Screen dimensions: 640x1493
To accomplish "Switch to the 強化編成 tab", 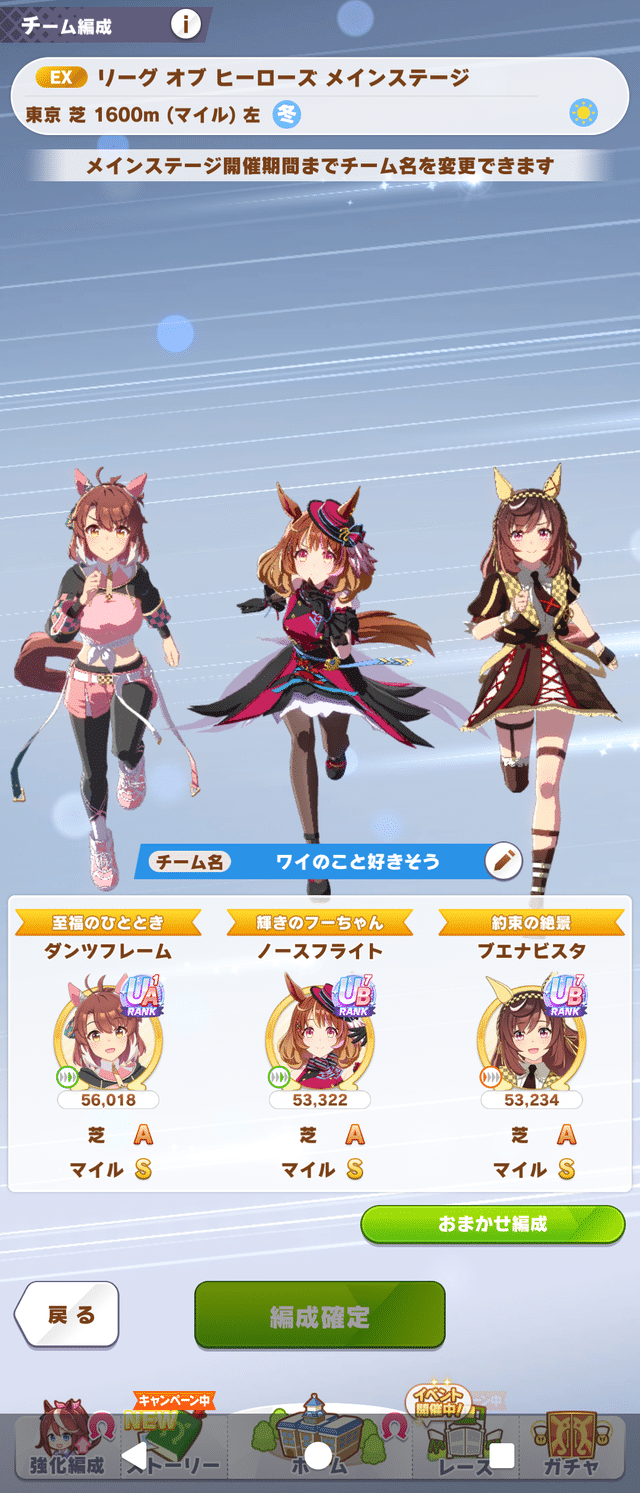I will (x=65, y=1446).
